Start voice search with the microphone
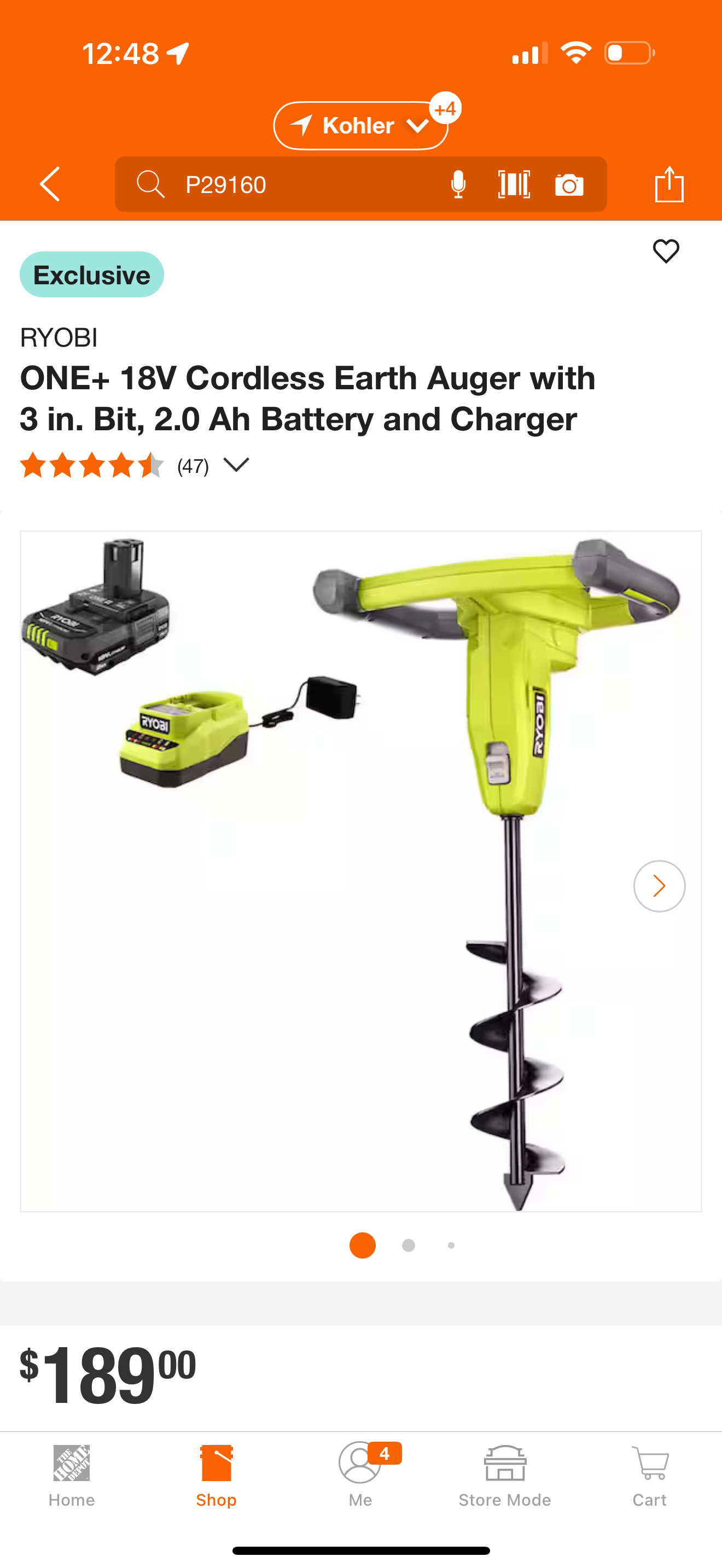 [x=458, y=184]
